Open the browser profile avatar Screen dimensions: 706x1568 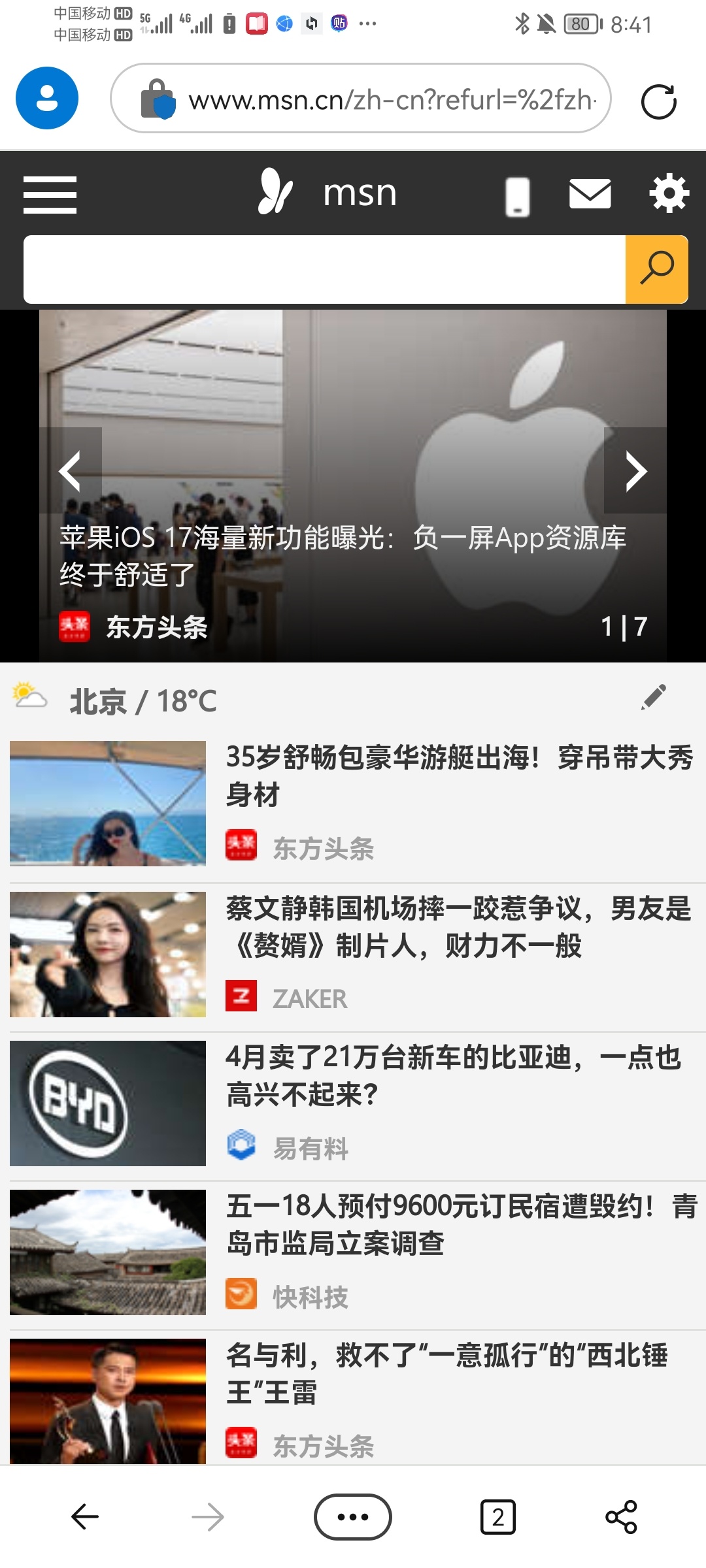(x=47, y=98)
